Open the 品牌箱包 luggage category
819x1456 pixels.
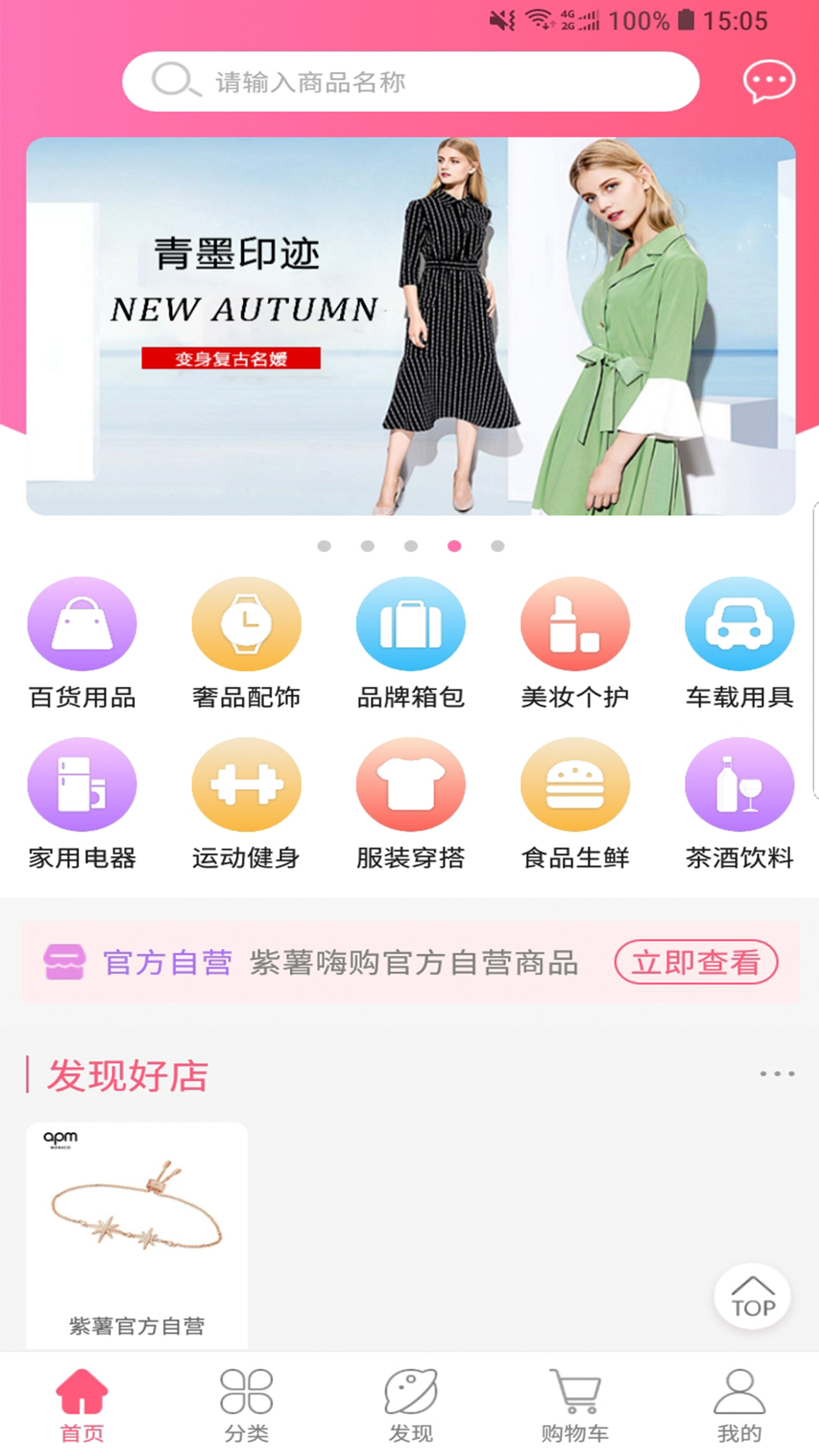(410, 624)
